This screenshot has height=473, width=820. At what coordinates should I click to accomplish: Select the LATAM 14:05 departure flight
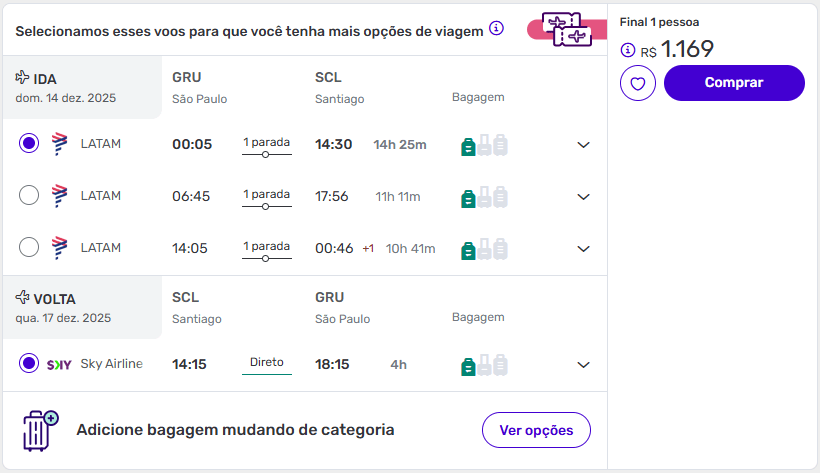coord(29,247)
